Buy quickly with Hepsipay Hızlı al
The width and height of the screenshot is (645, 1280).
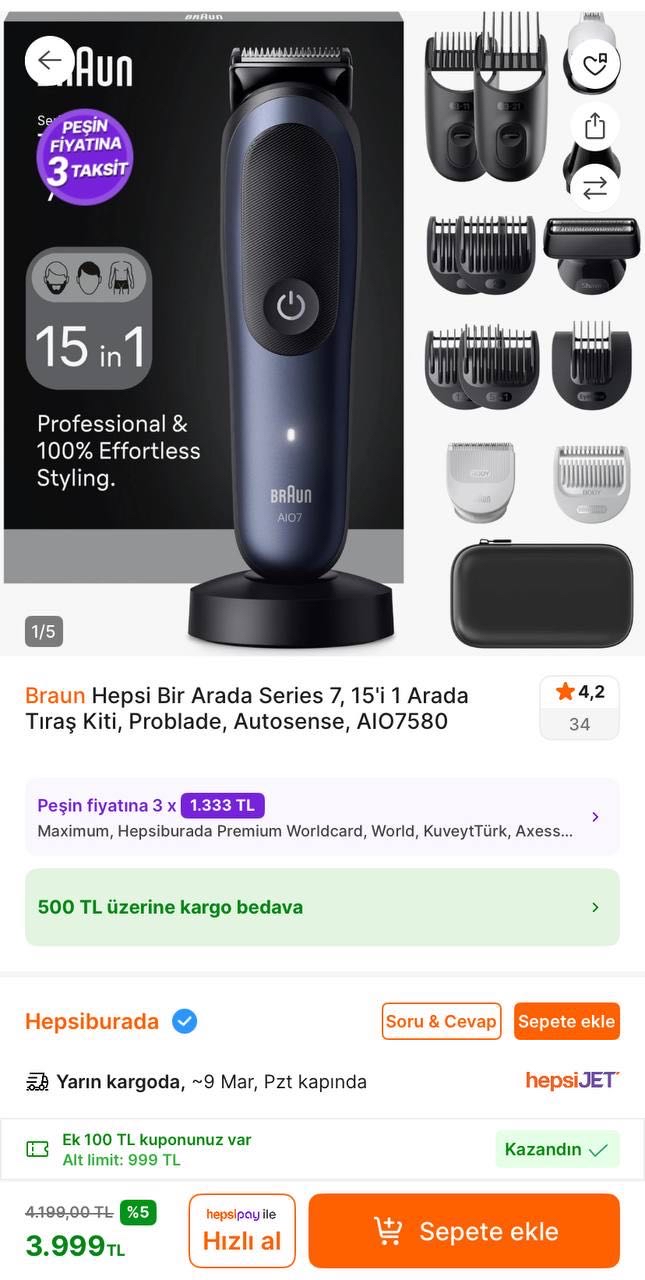[242, 1231]
